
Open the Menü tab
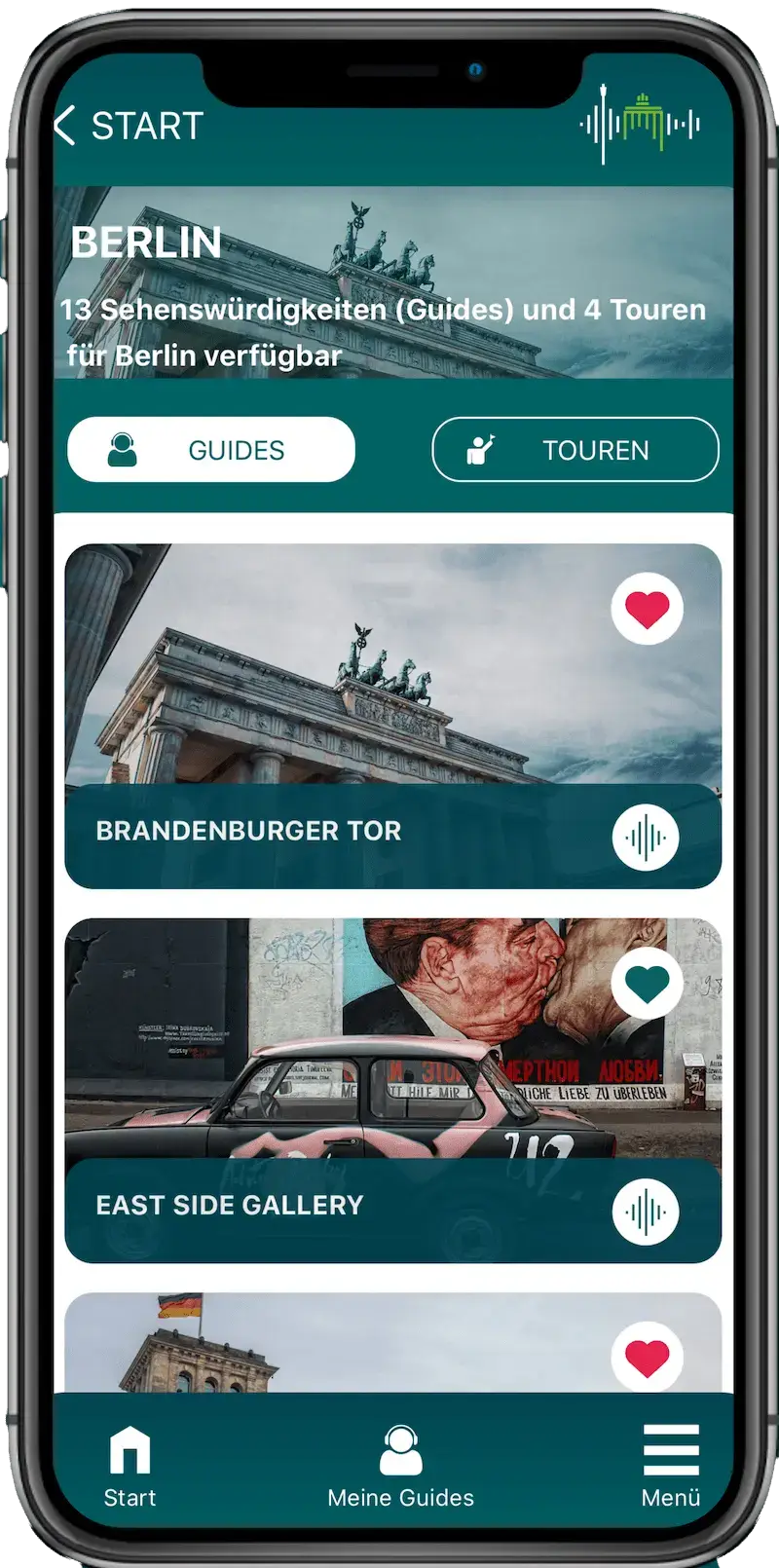pos(671,1466)
